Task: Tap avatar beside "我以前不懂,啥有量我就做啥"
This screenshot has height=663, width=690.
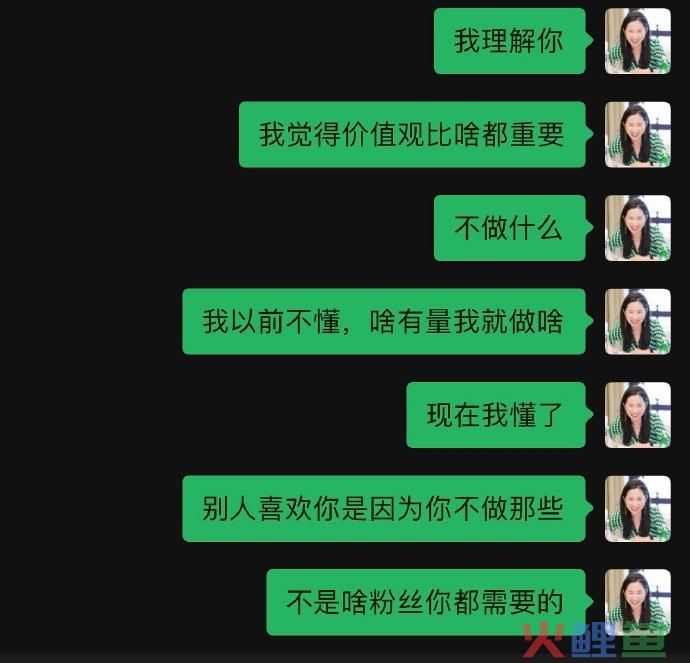Action: tap(637, 321)
